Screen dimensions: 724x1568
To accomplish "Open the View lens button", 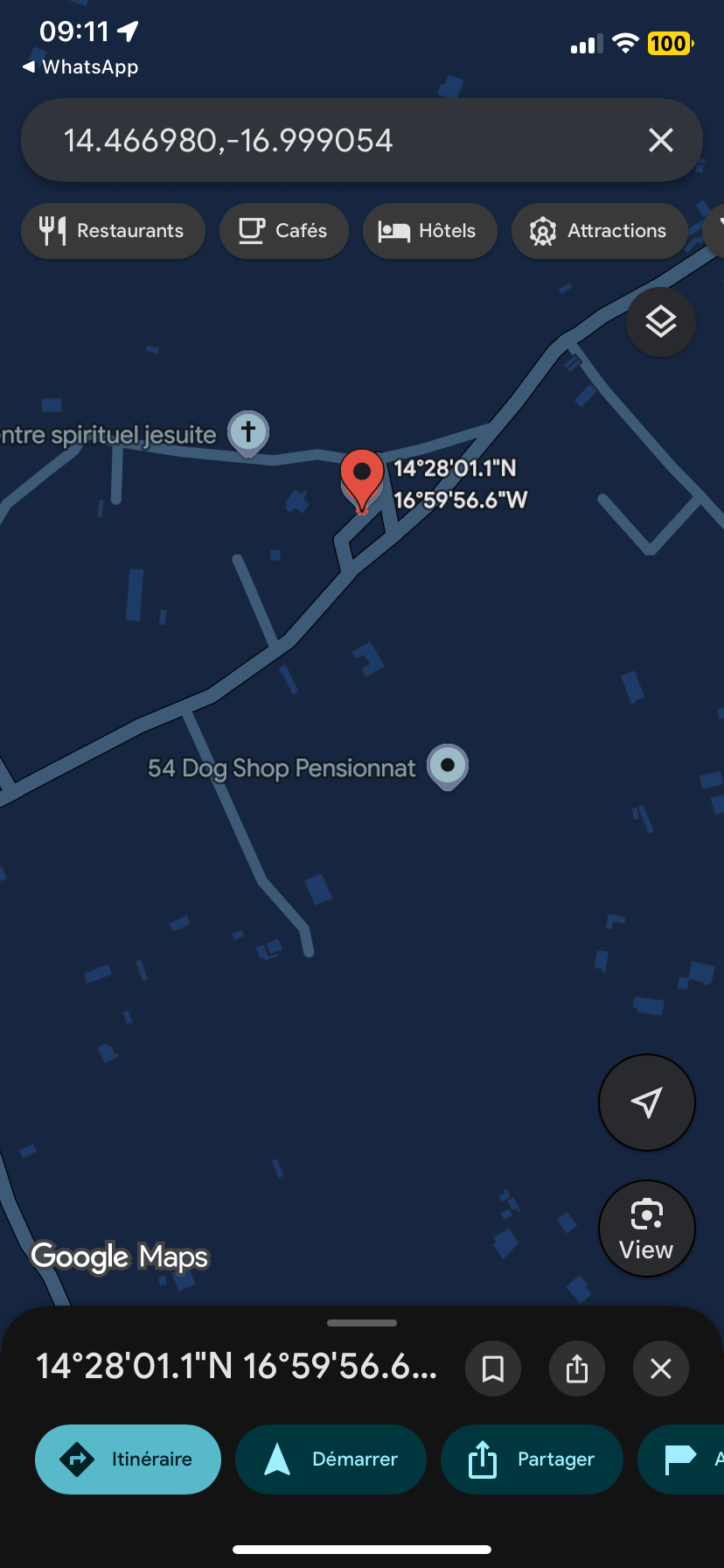I will point(647,1228).
